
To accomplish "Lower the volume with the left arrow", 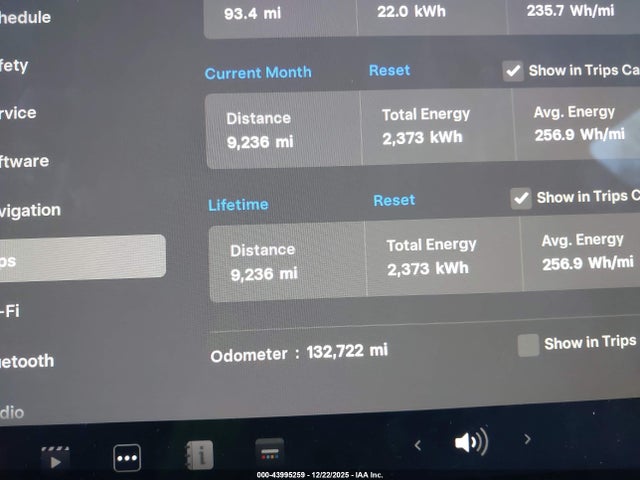I will pyautogui.click(x=418, y=445).
